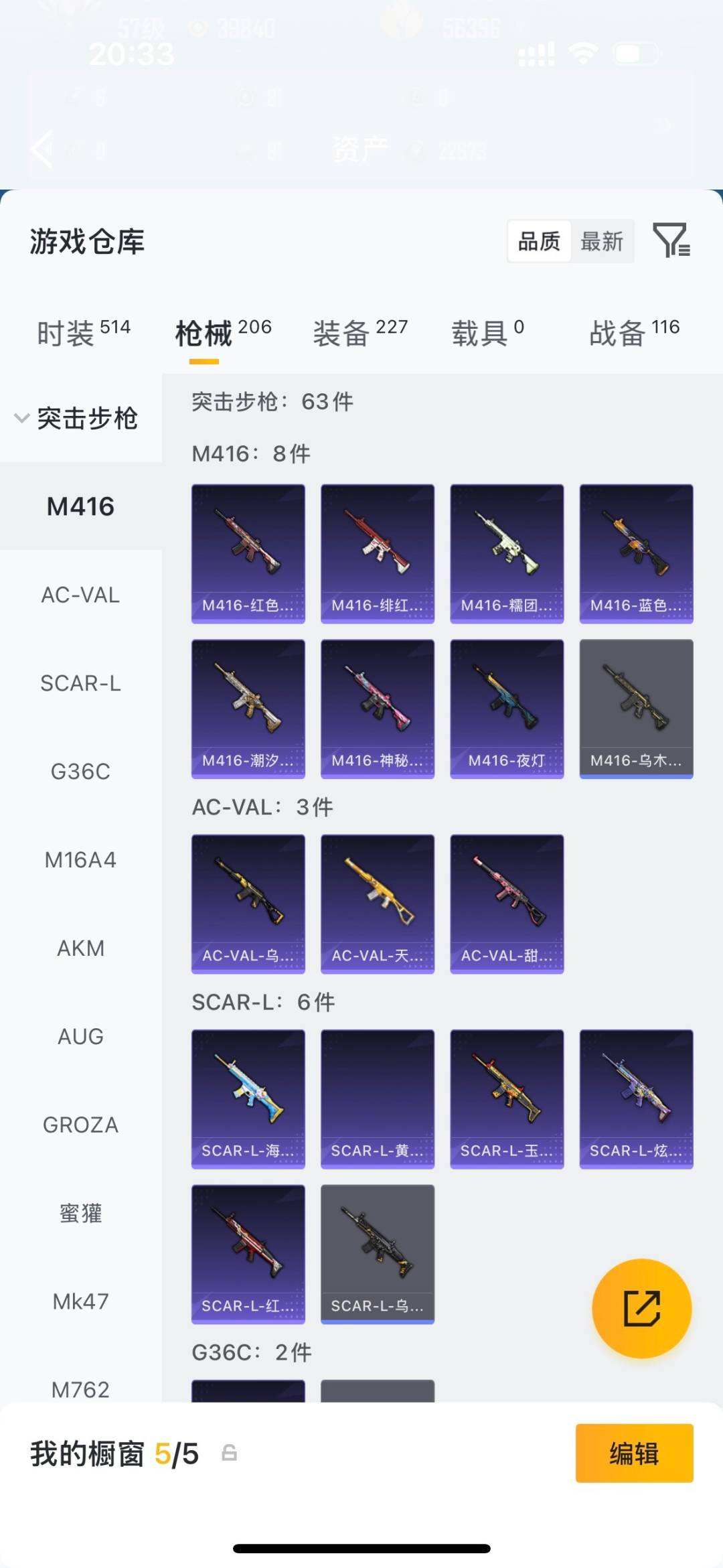Open the filter icon next to 最新
Image resolution: width=723 pixels, height=1568 pixels.
[x=671, y=240]
